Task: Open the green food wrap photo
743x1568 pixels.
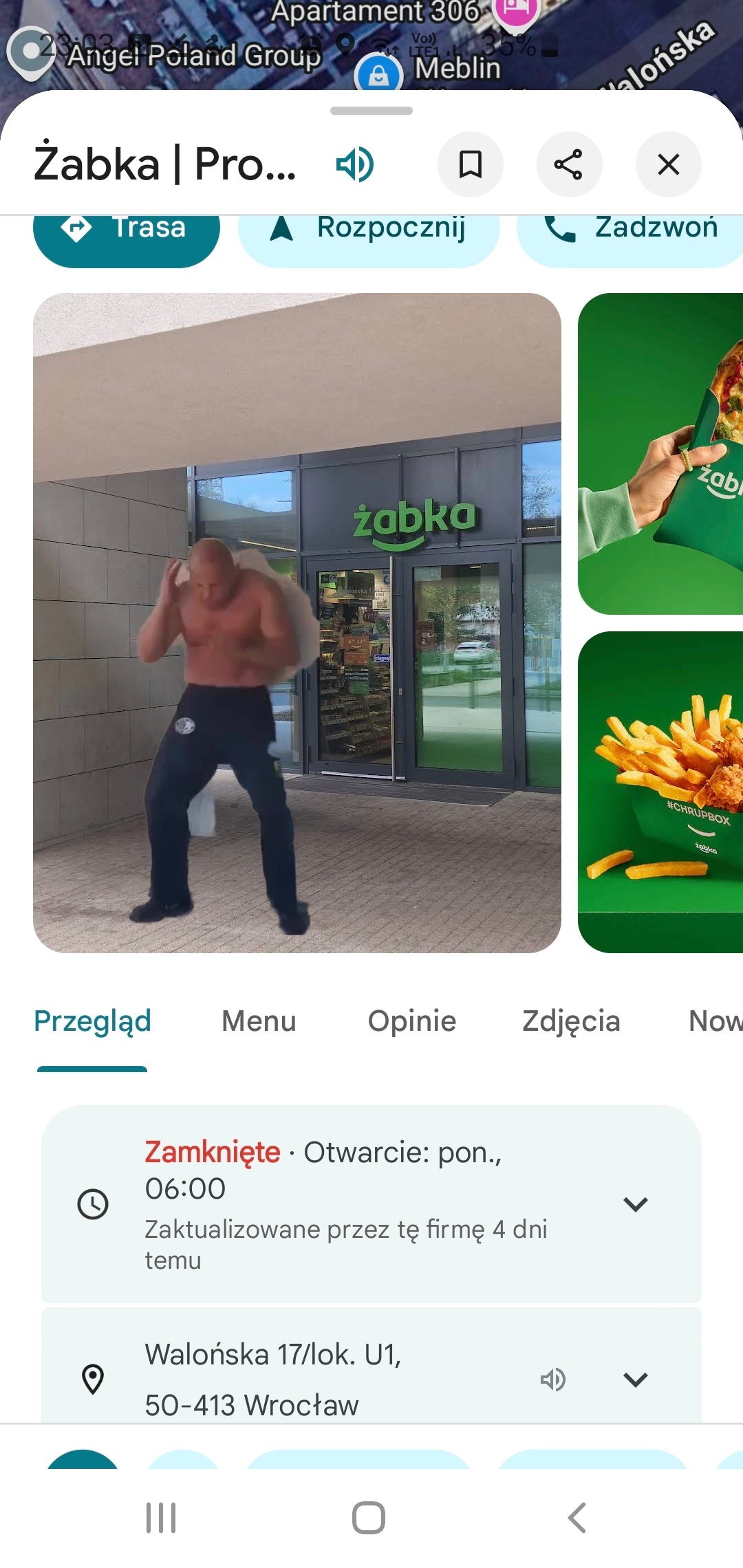Action: pyautogui.click(x=660, y=454)
